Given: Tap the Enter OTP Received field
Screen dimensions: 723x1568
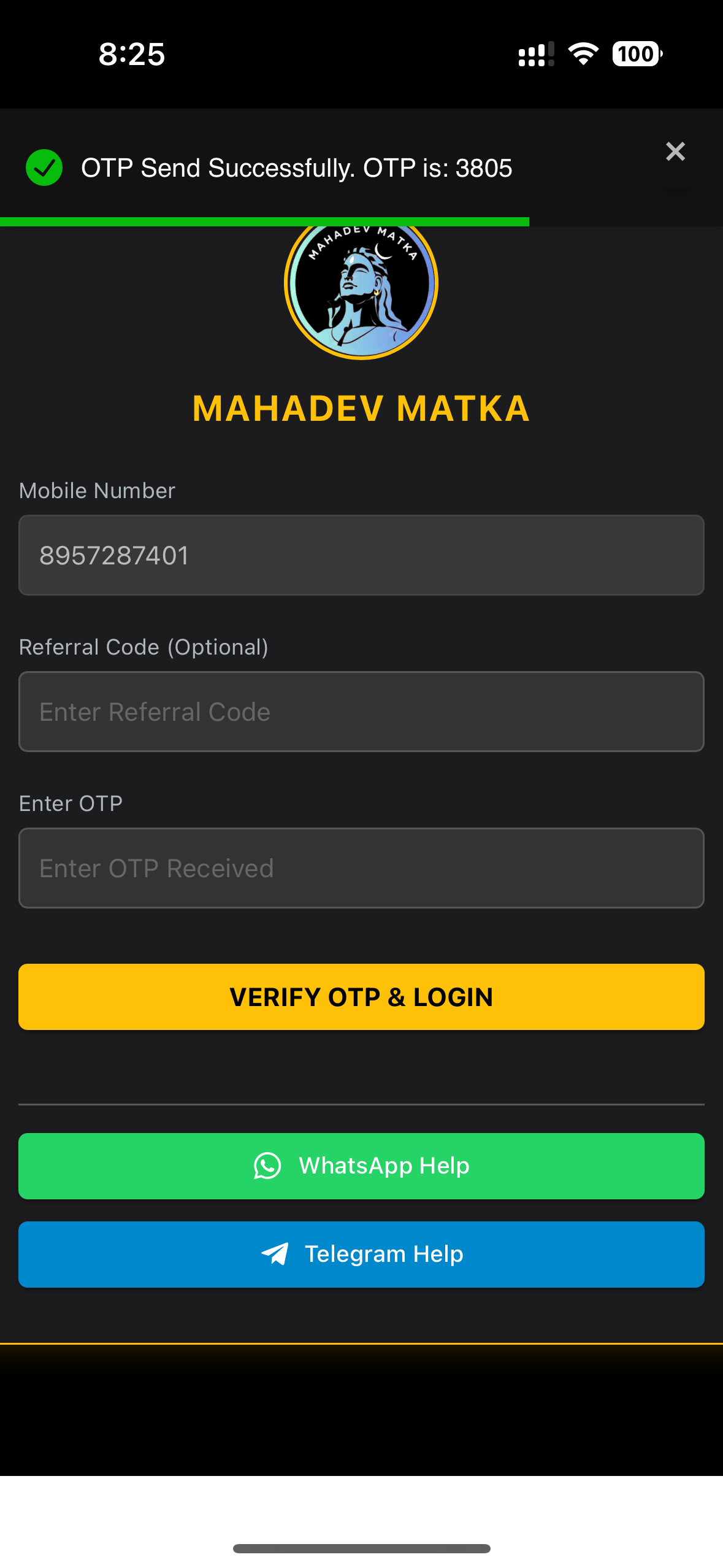Looking at the screenshot, I should click(x=361, y=868).
